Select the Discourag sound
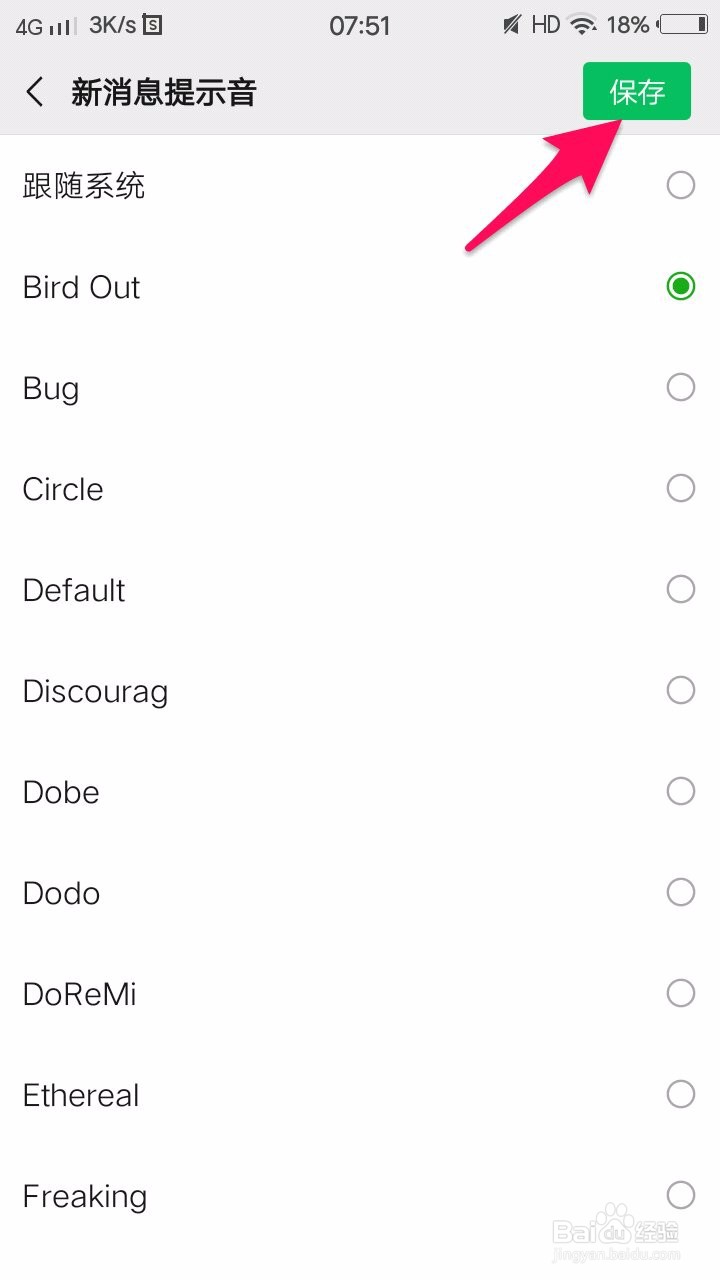Screen dimensions: 720x1280 pos(360,691)
